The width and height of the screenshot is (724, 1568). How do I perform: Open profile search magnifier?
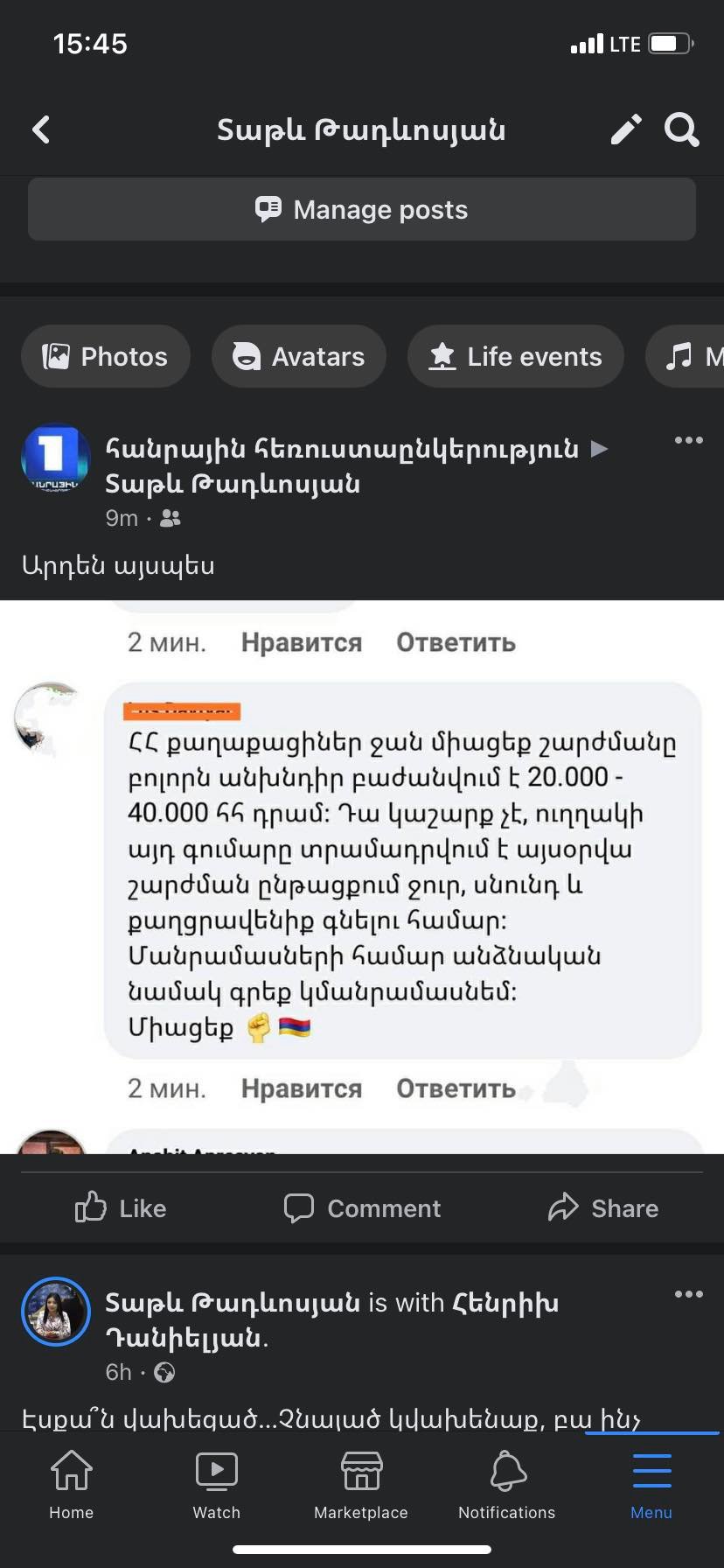click(682, 129)
